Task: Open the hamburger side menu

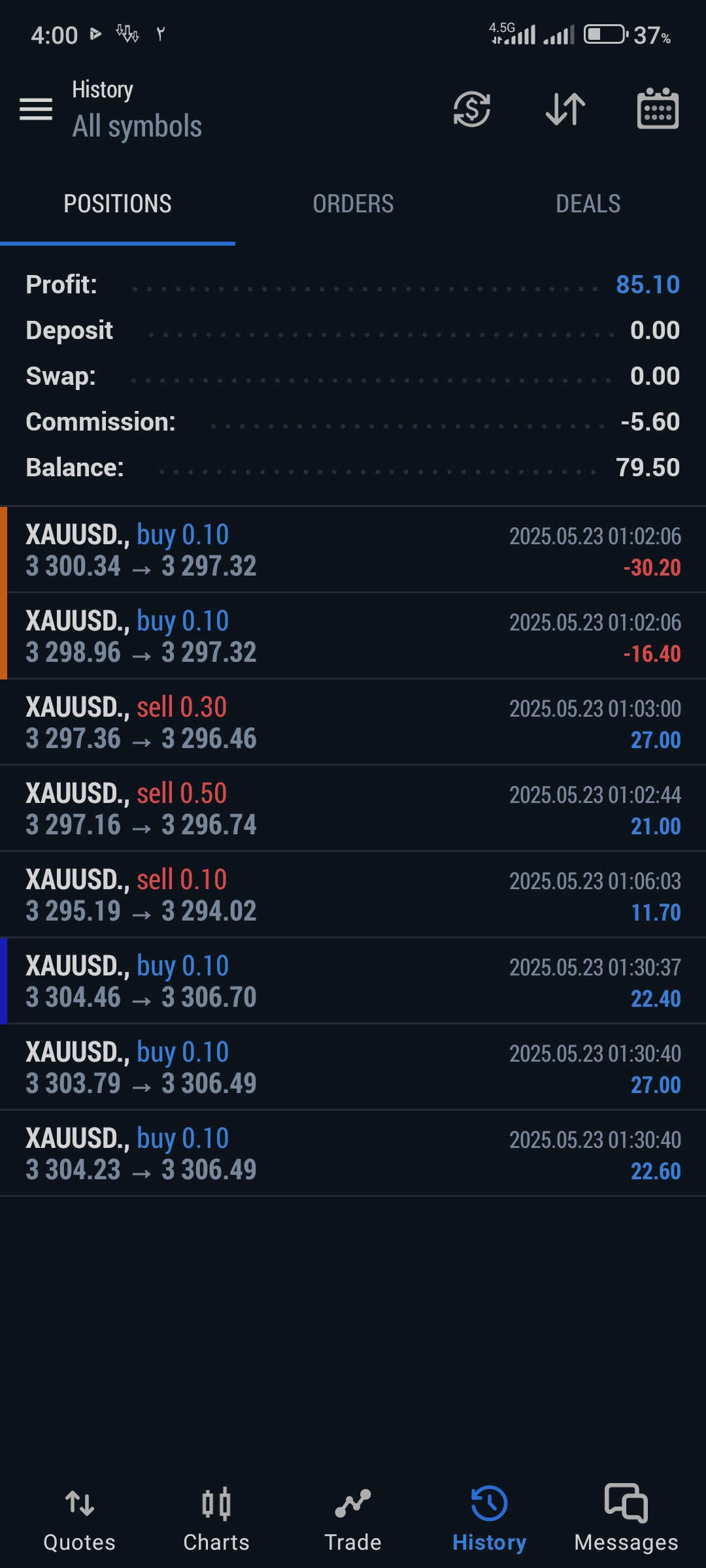Action: pos(36,109)
